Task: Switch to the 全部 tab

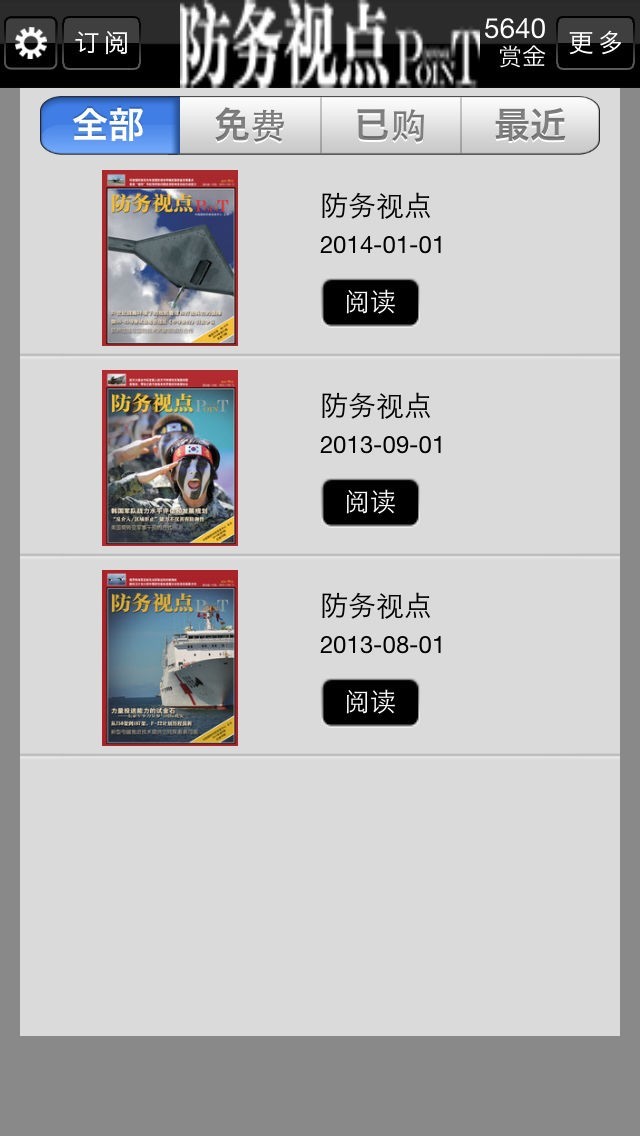Action: coord(110,126)
